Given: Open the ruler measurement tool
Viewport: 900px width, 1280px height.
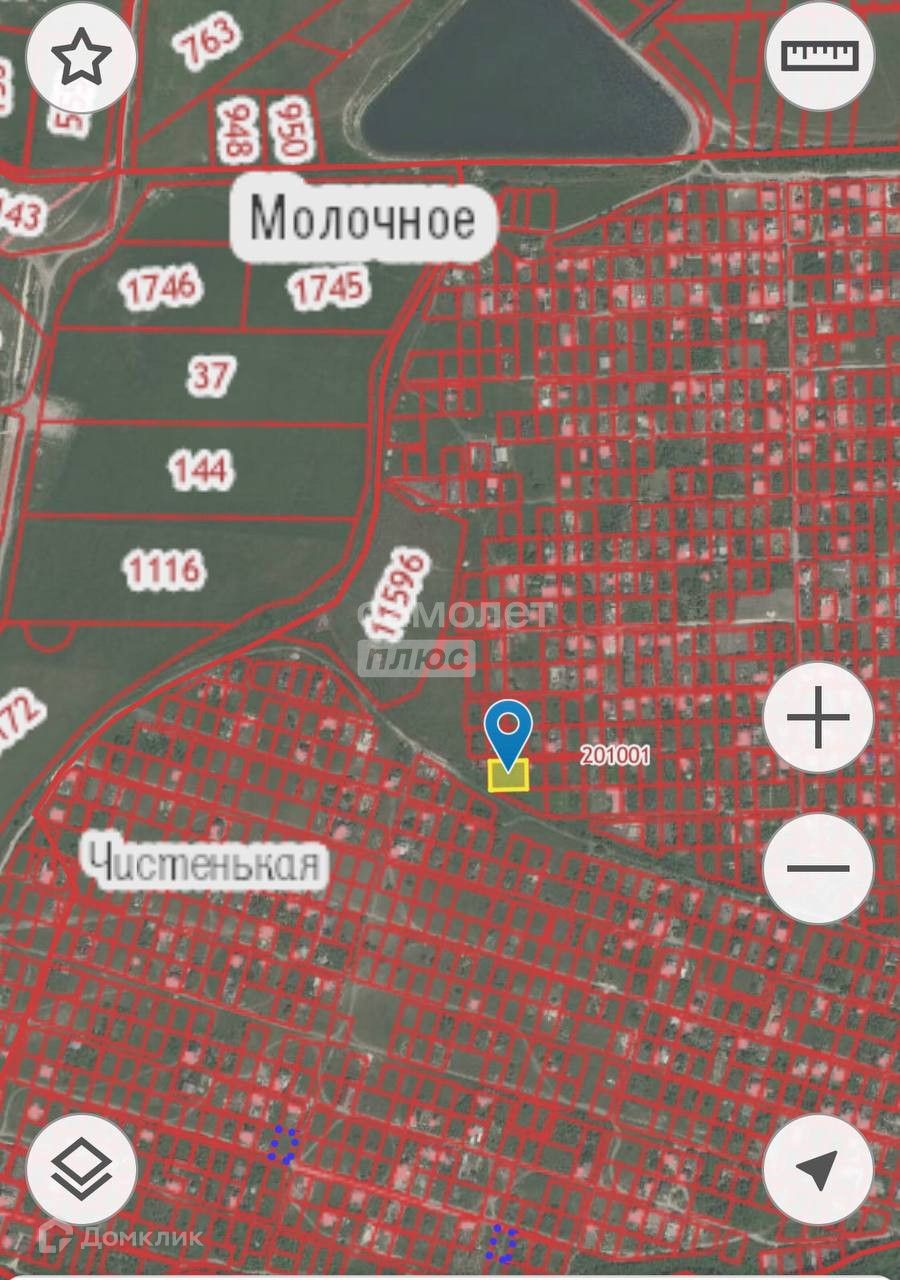Looking at the screenshot, I should click(x=819, y=57).
